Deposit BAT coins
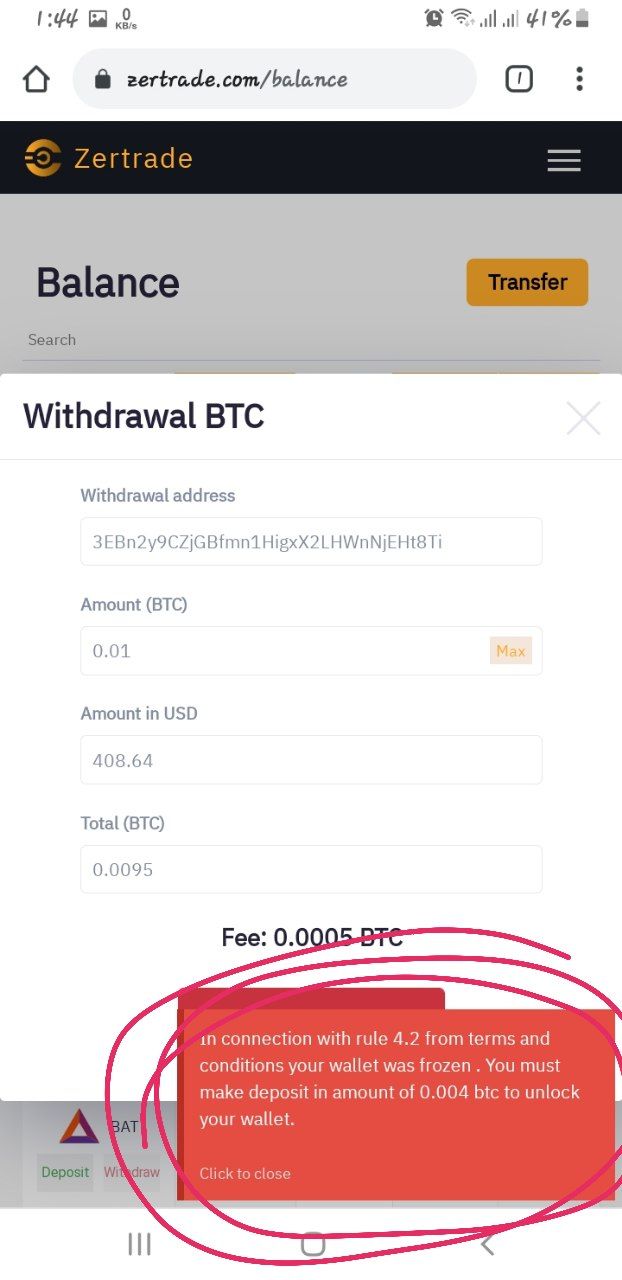 click(65, 1172)
